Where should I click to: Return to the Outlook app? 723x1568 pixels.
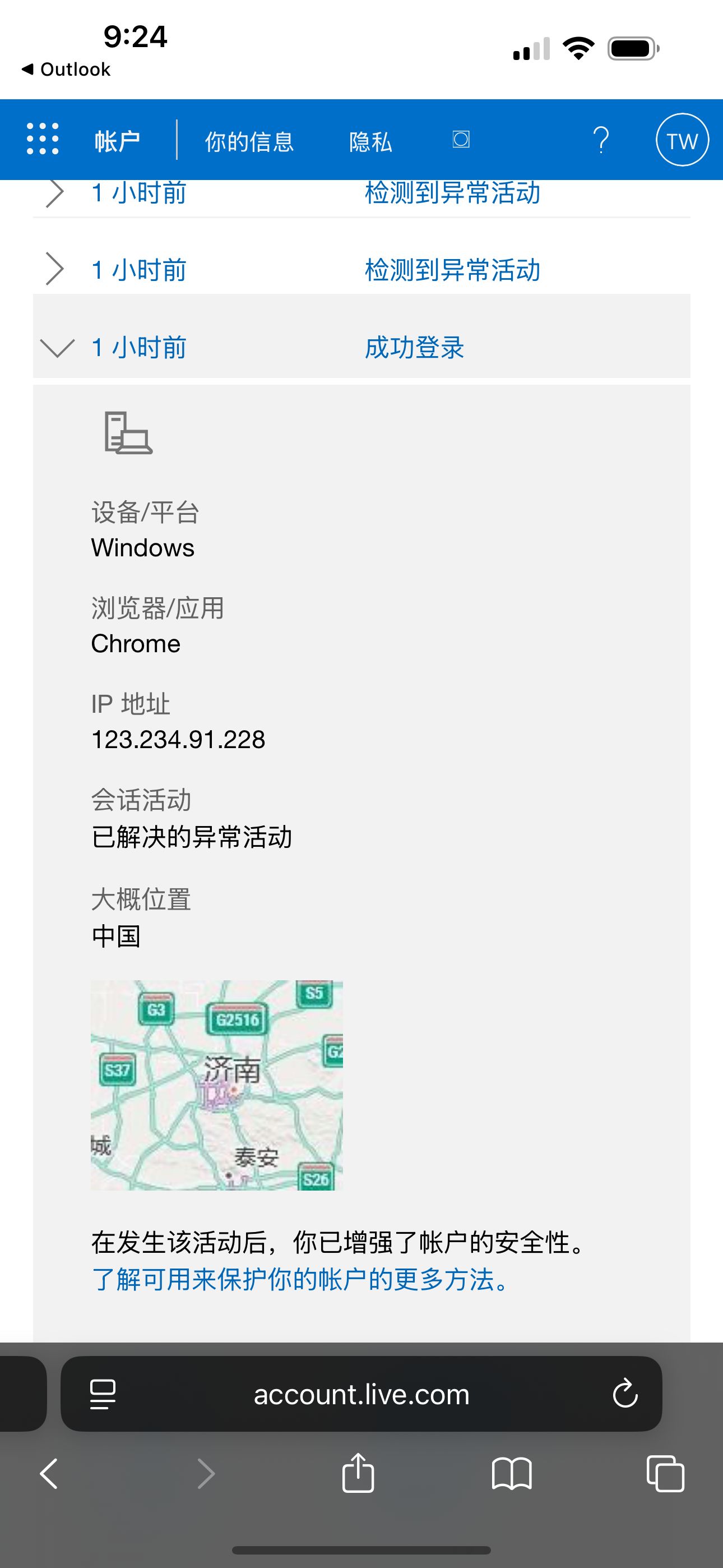click(66, 70)
